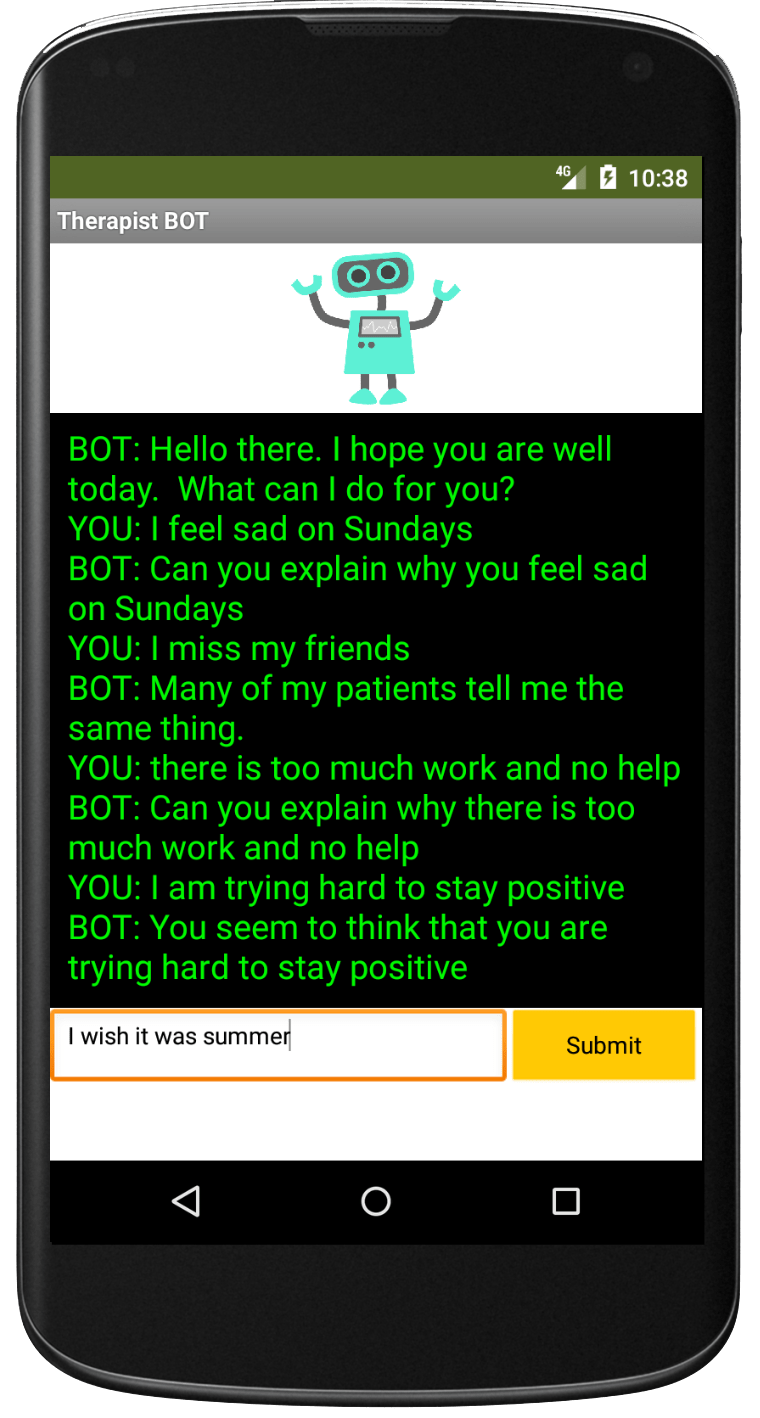Tap the Android home circle button
This screenshot has height=1418, width=760.
coord(375,1203)
